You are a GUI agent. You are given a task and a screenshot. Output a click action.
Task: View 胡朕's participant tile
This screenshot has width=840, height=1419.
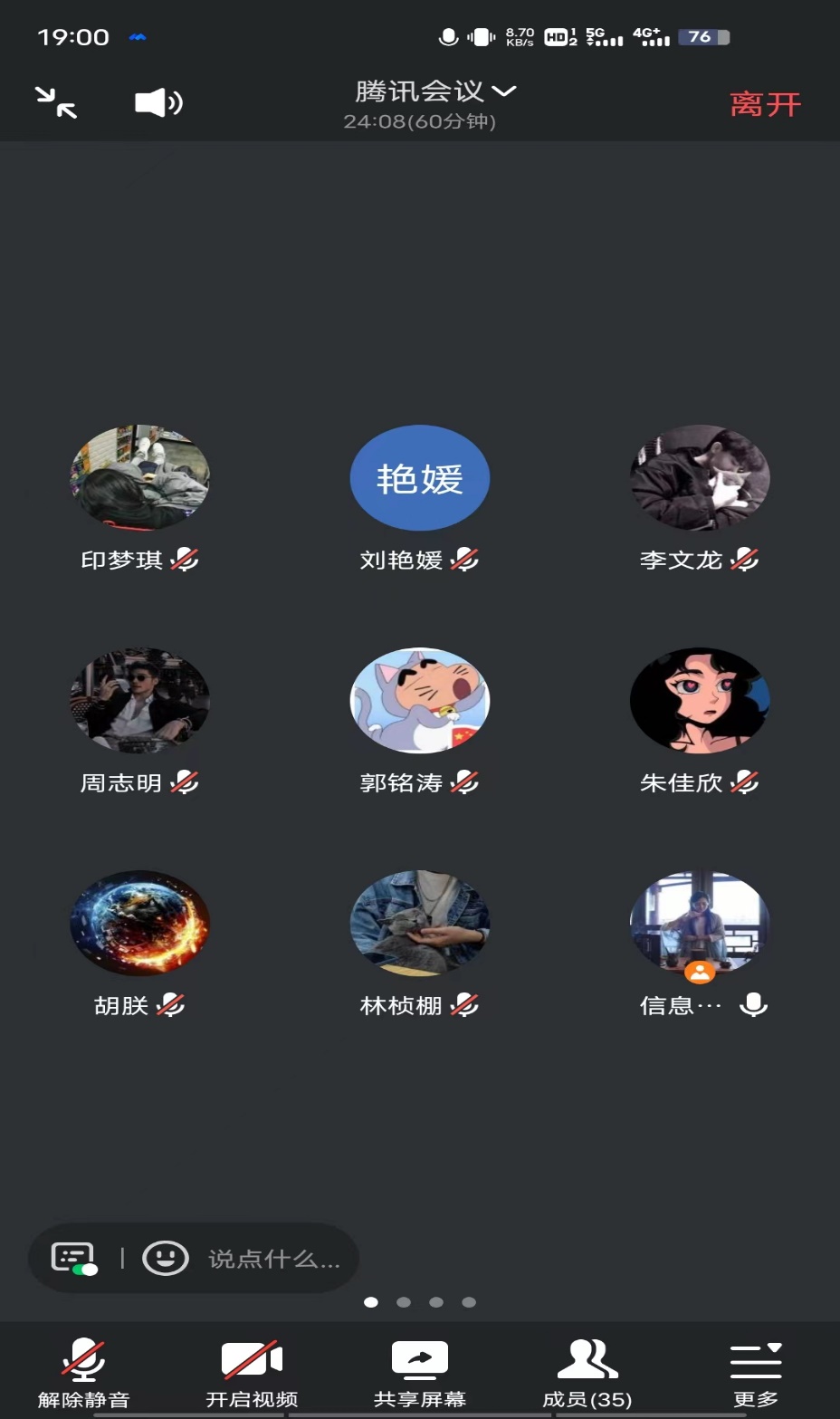click(140, 924)
